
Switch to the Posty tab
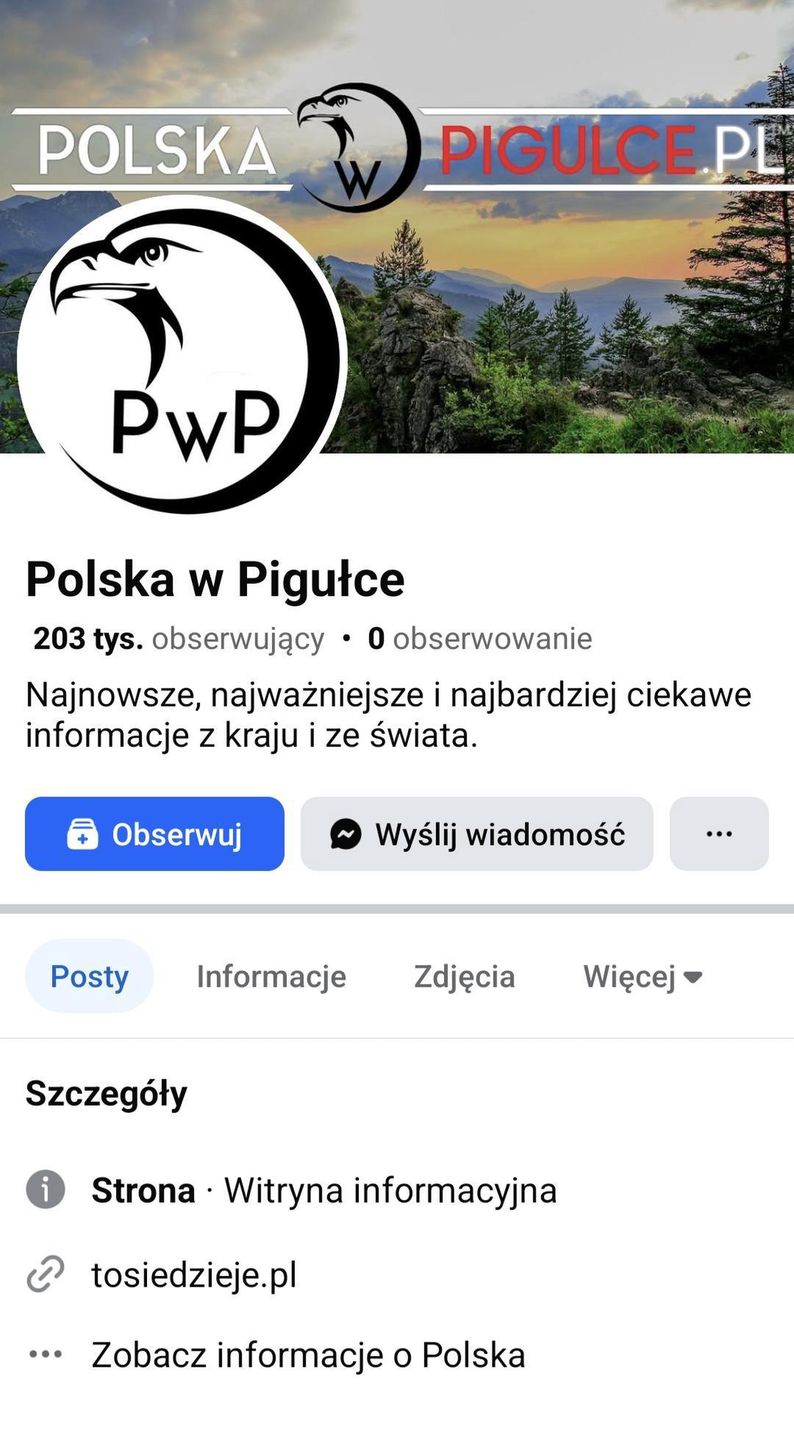click(89, 976)
